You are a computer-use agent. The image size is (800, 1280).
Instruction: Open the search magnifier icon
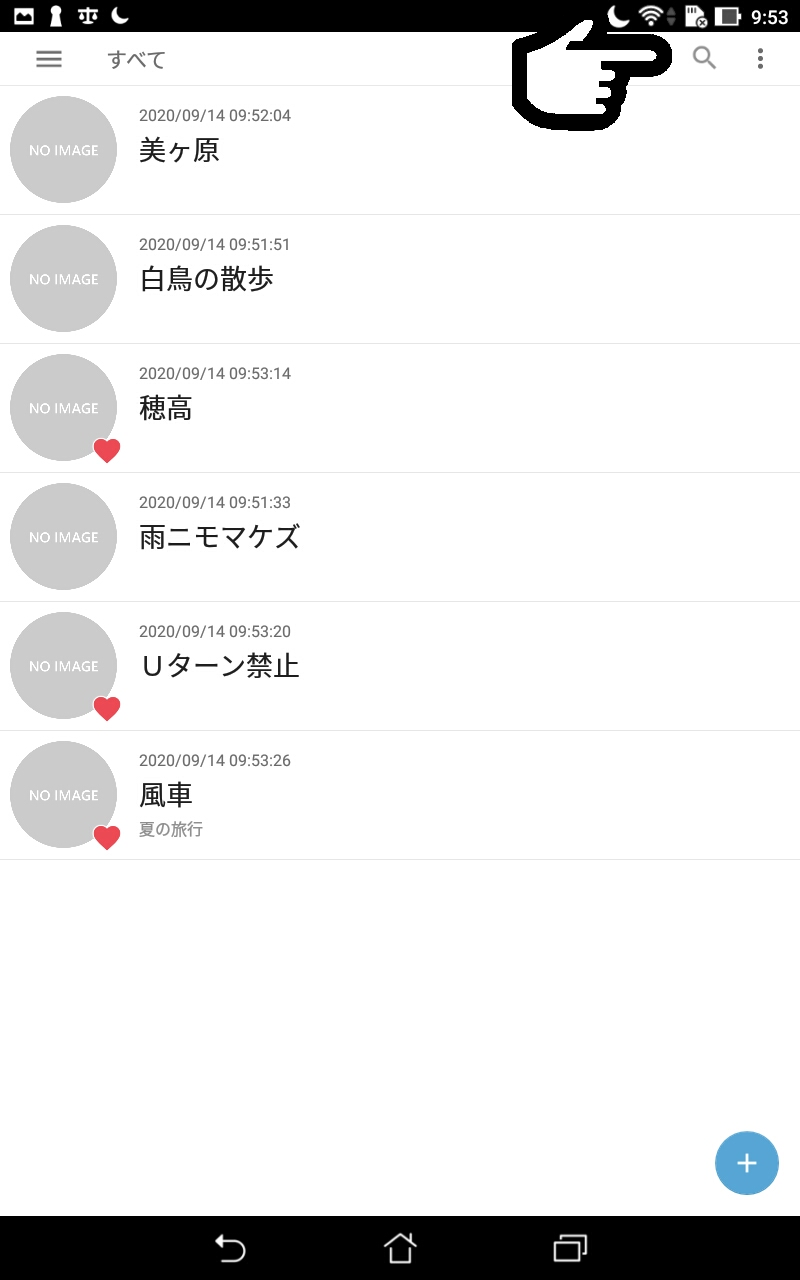pyautogui.click(x=705, y=59)
